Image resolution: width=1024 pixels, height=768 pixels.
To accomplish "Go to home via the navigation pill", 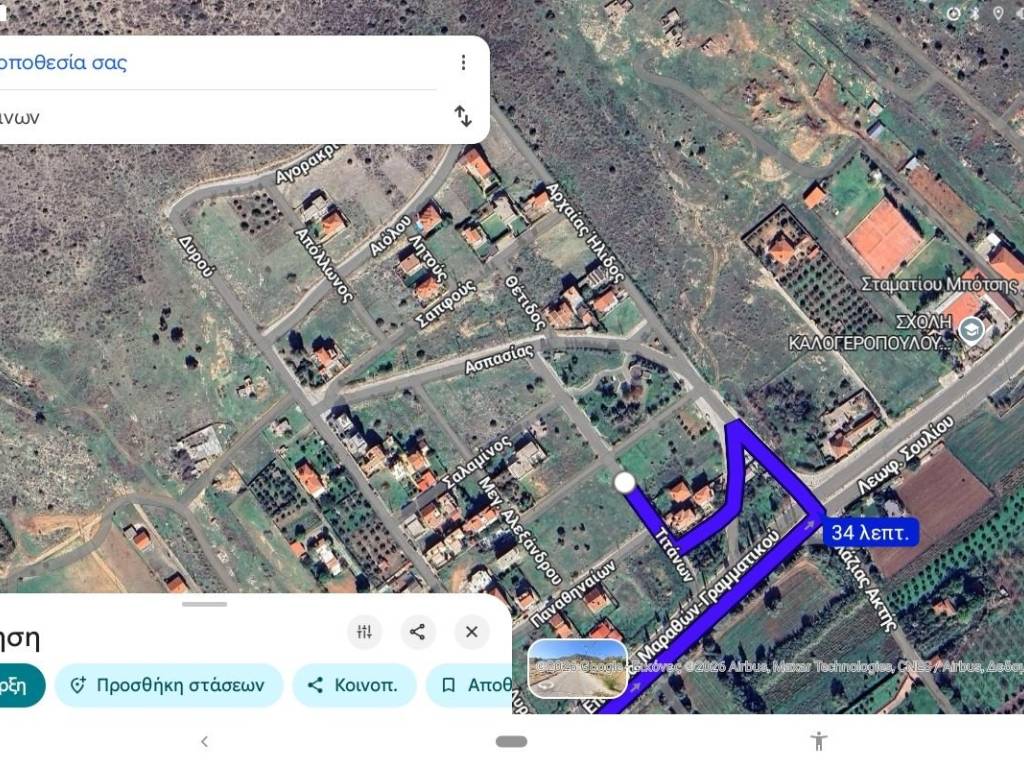I will click(x=511, y=741).
